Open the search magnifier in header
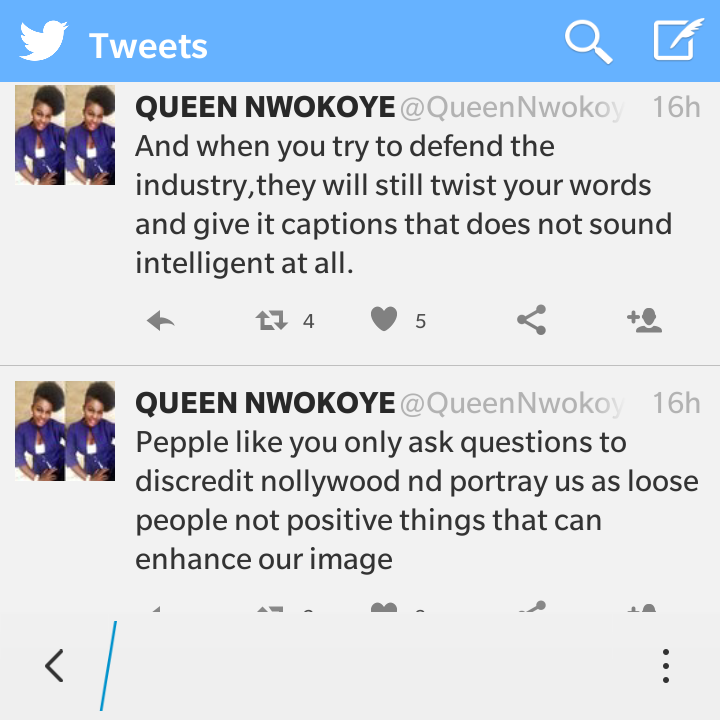Screen dimensions: 720x720 click(x=588, y=42)
